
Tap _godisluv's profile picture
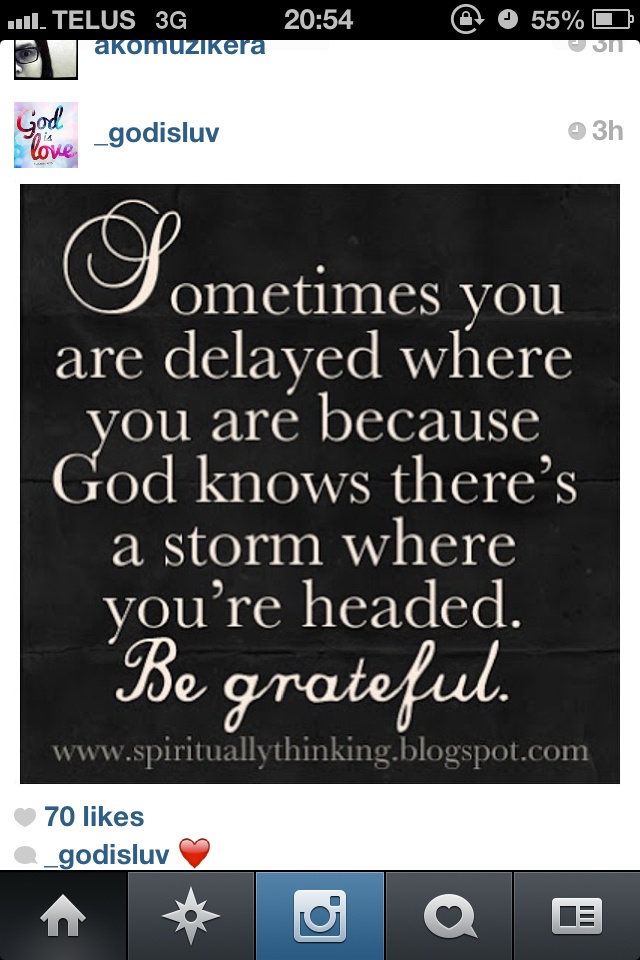click(x=46, y=134)
